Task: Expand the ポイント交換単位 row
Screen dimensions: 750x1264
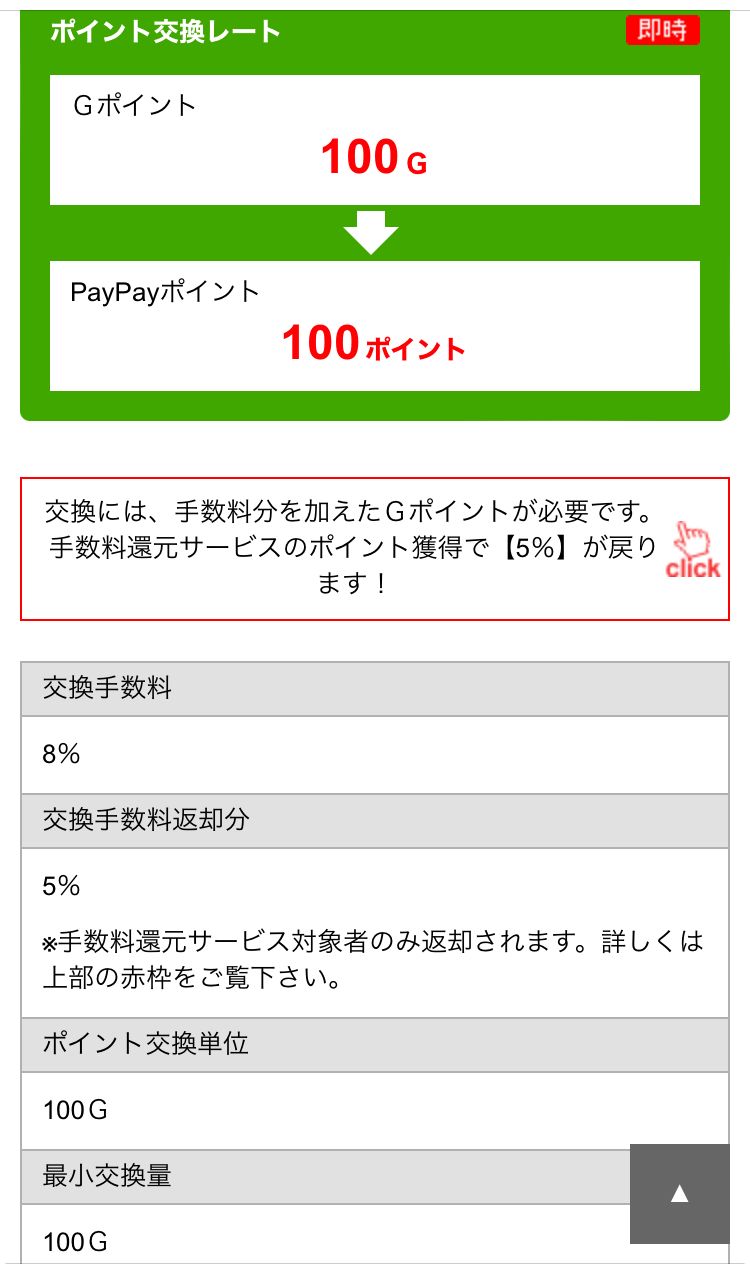Action: tap(375, 1045)
